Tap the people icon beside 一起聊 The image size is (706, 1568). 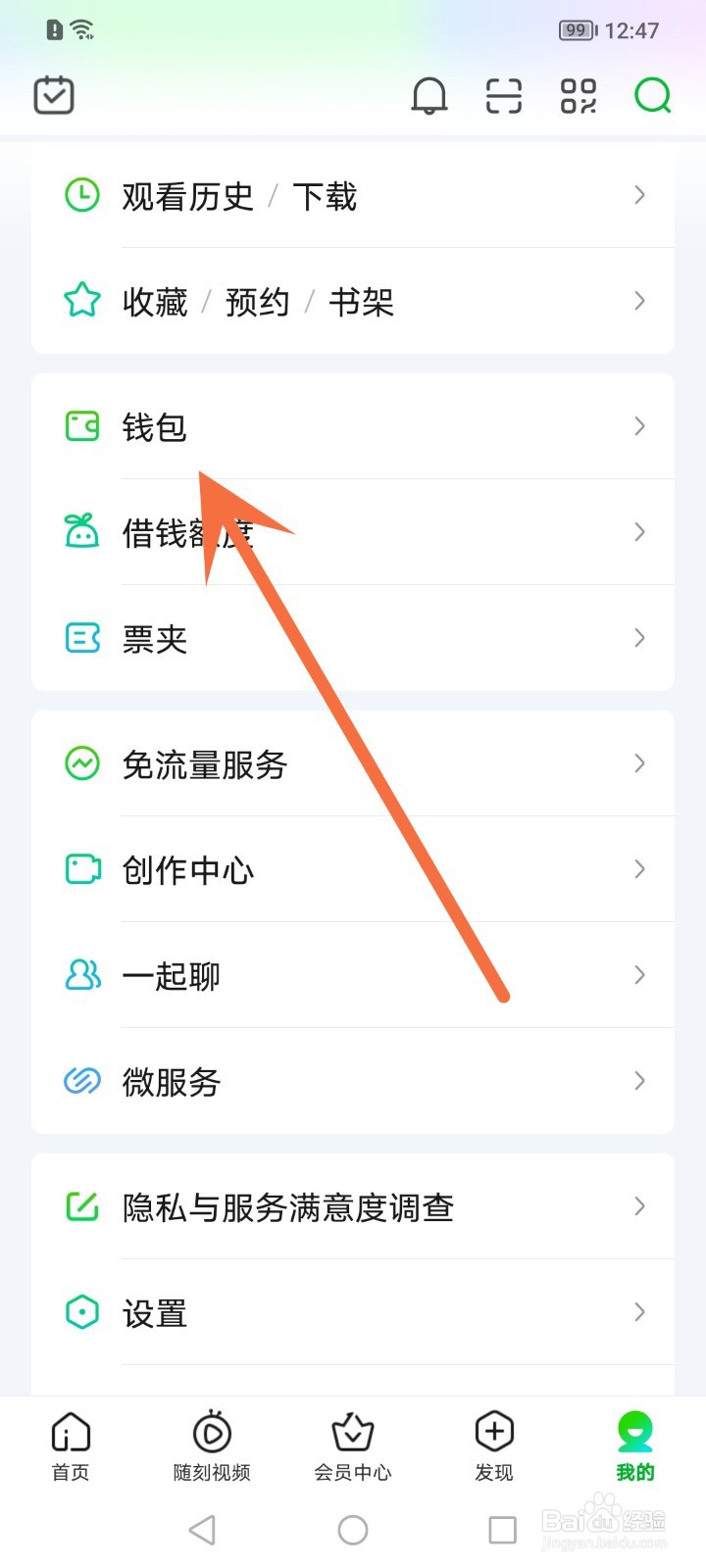[82, 975]
